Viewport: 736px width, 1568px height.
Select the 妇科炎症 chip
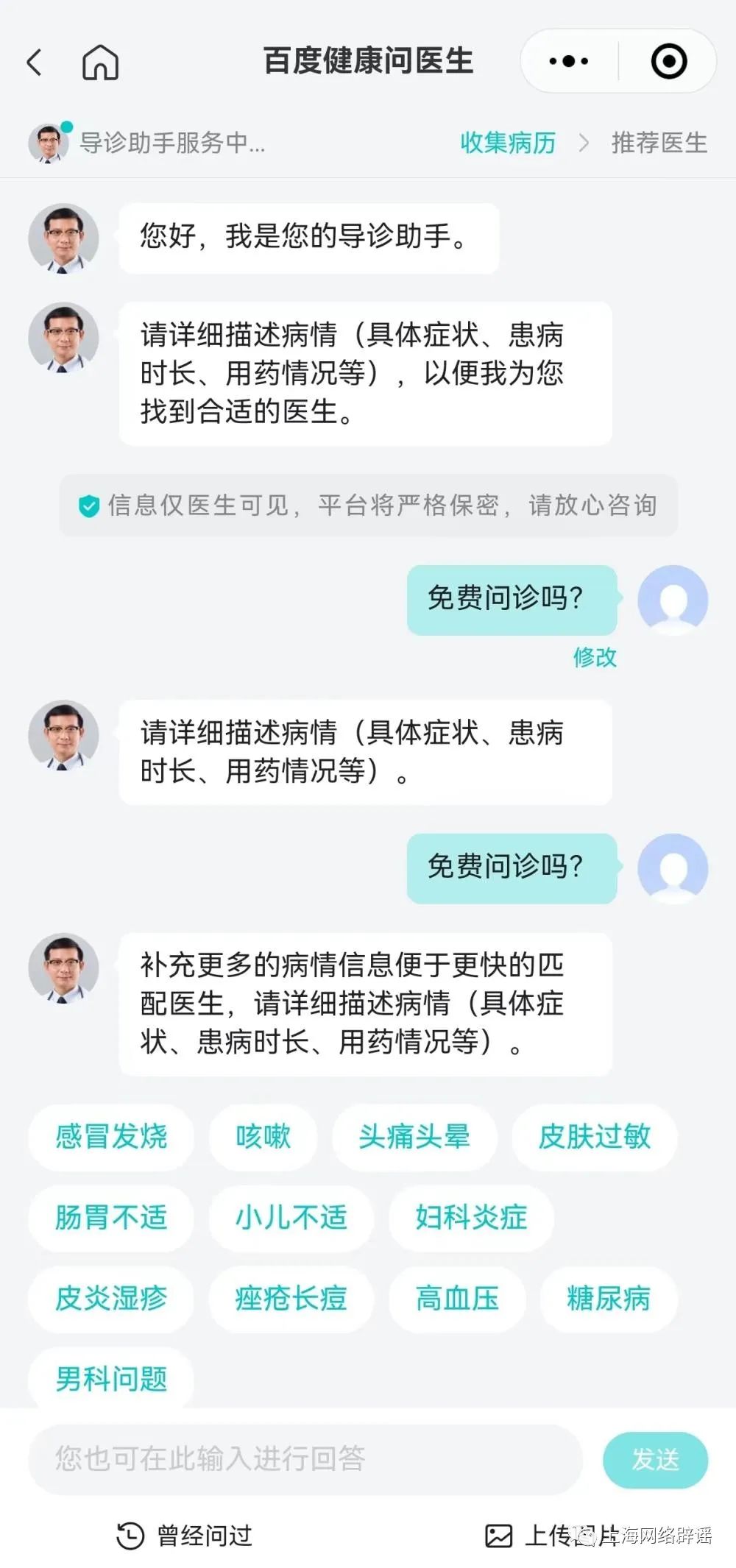tap(471, 1218)
